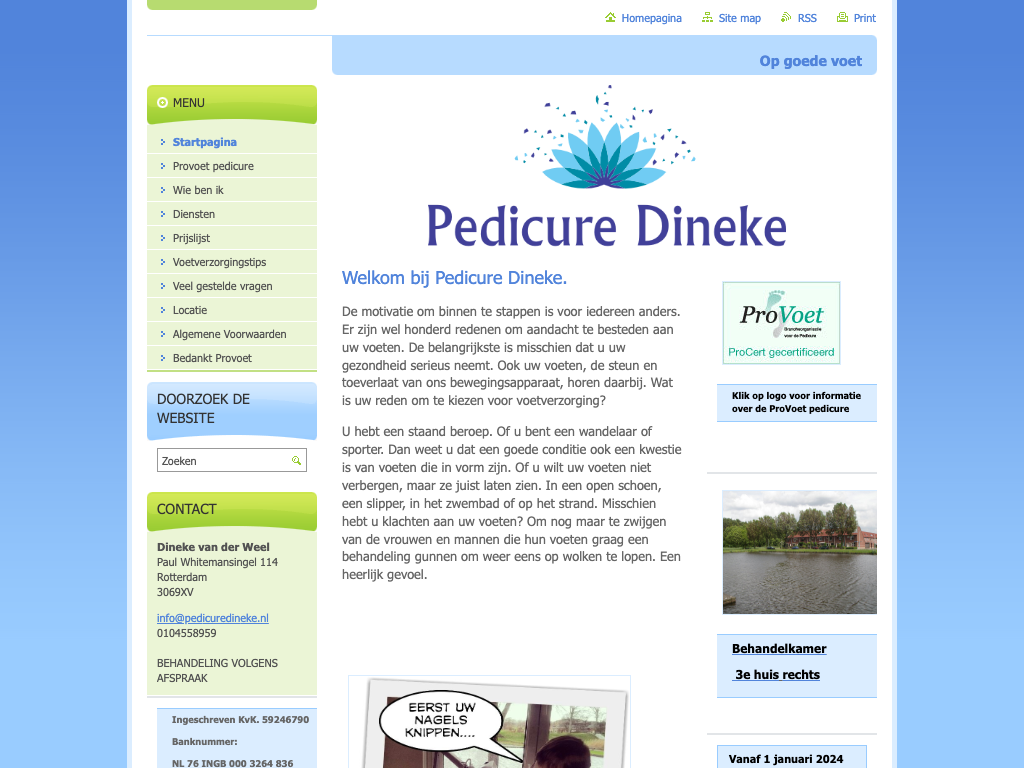1024x768 pixels.
Task: Open Bedankt Provoet page
Action: tap(212, 358)
